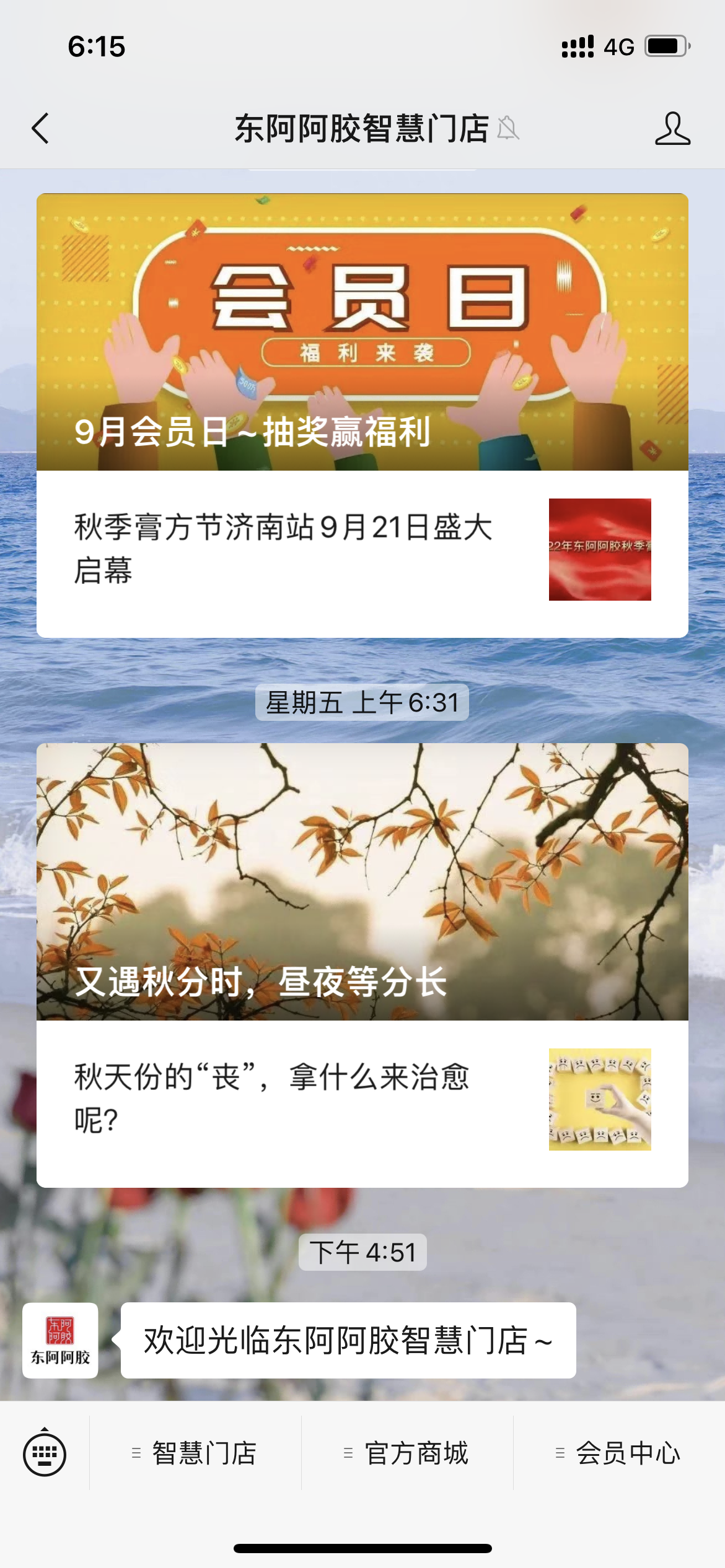The height and width of the screenshot is (1568, 725).
Task: Go back from 东阿阿胶智慧门店 chat
Action: click(x=40, y=129)
